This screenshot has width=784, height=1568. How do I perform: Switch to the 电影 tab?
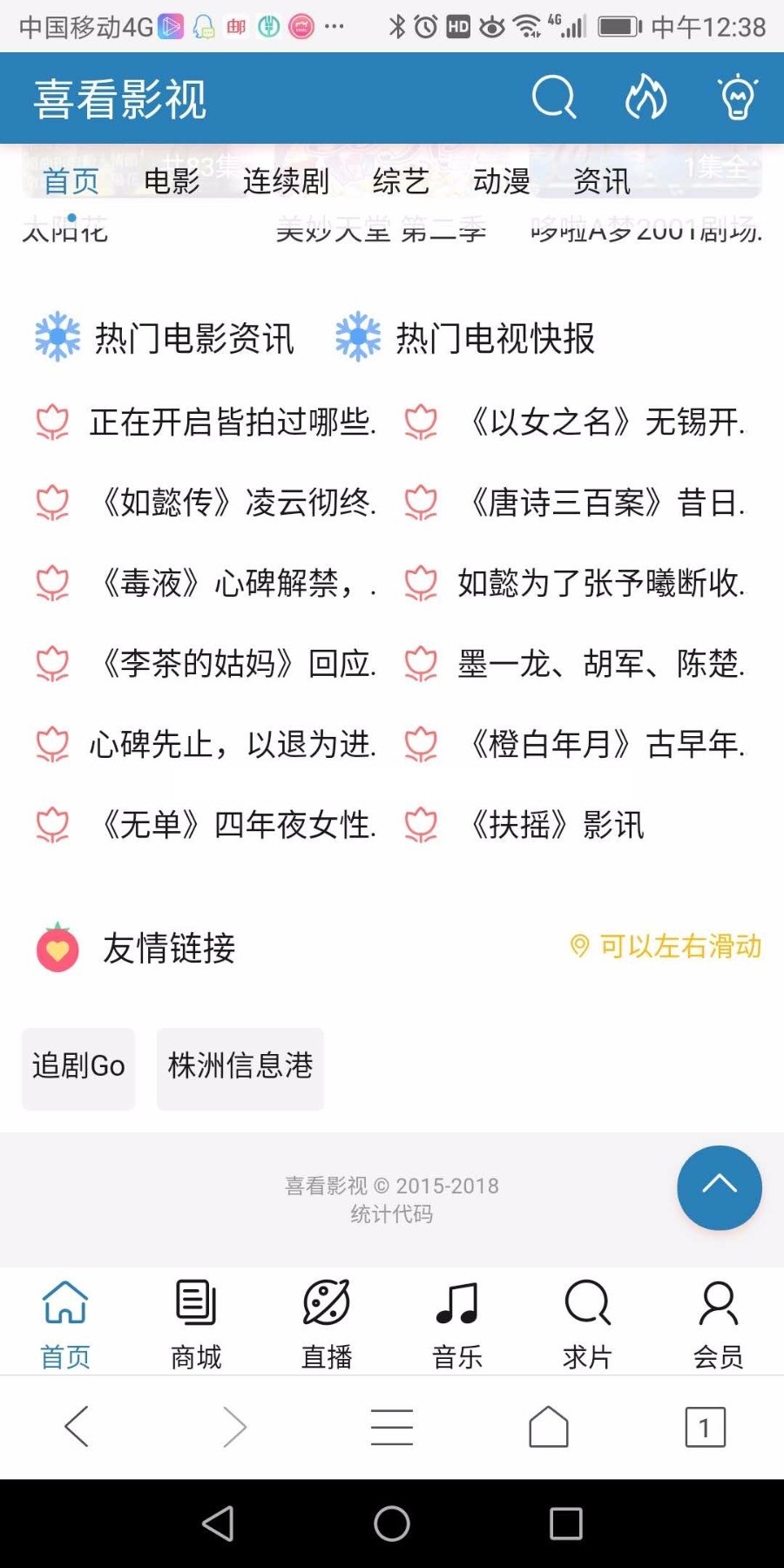pyautogui.click(x=172, y=180)
